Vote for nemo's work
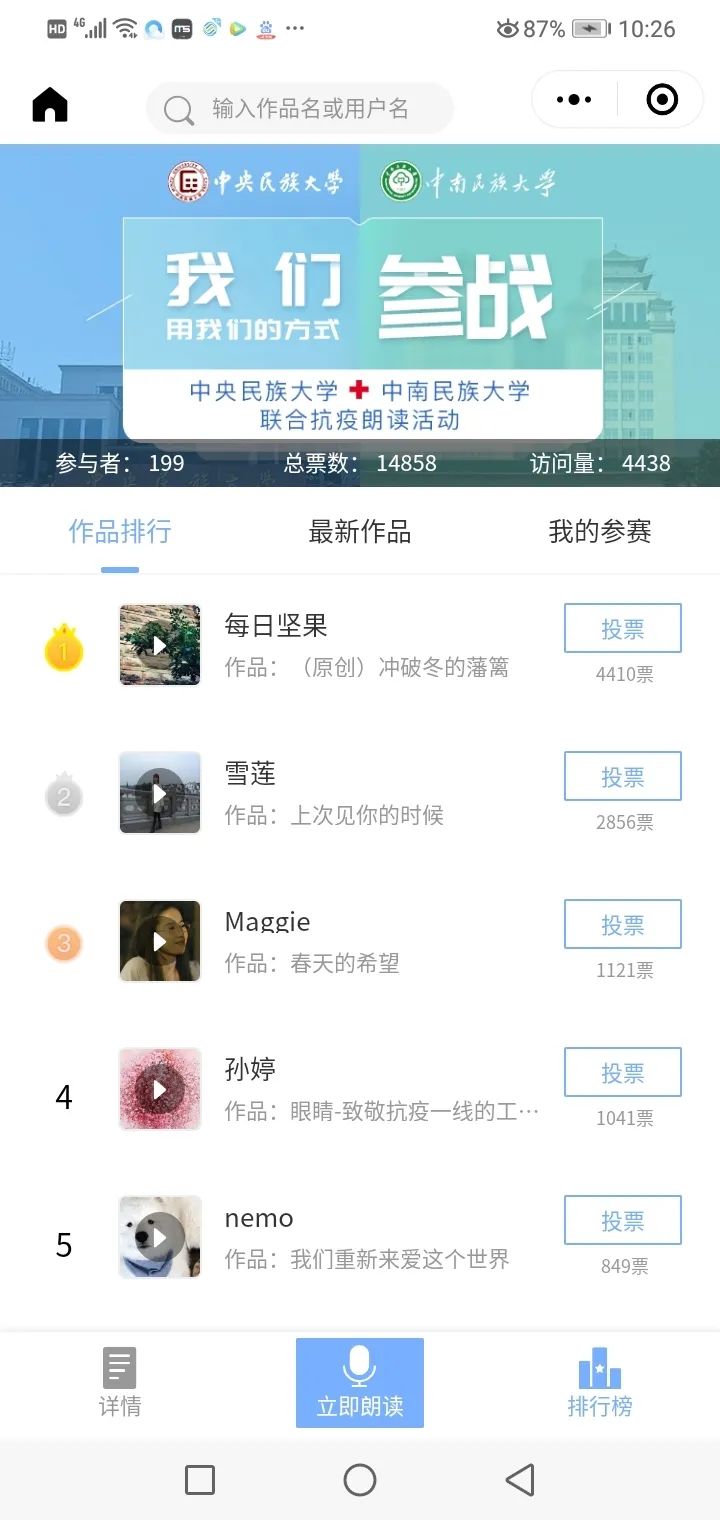The width and height of the screenshot is (720, 1520). click(622, 1220)
